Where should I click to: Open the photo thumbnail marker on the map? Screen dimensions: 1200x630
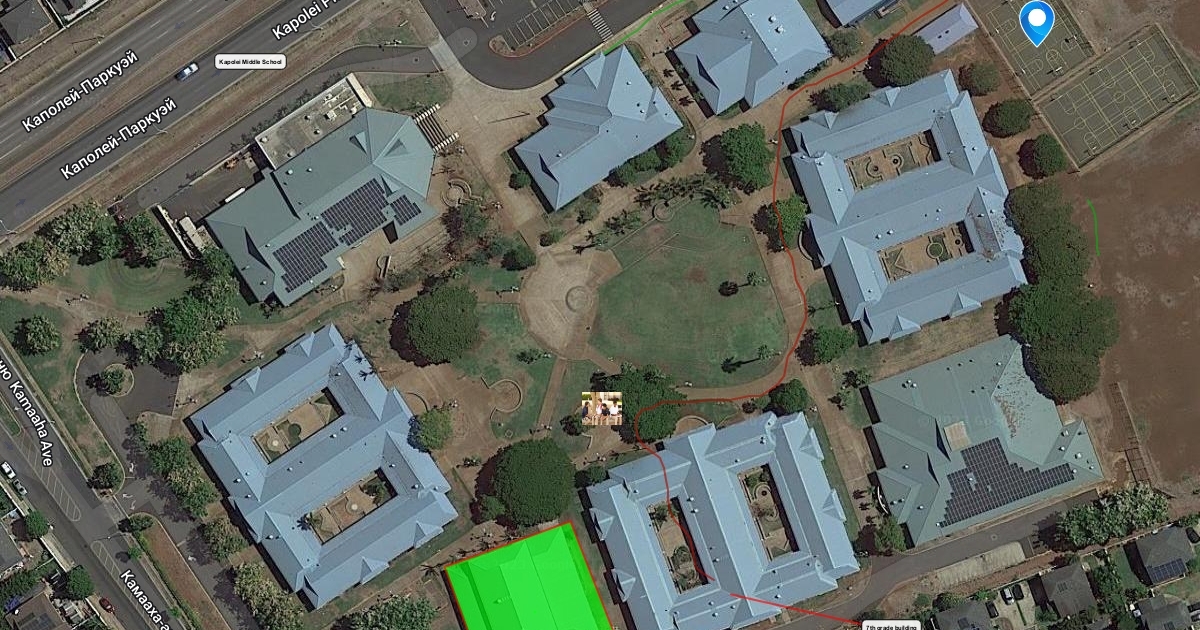pyautogui.click(x=602, y=408)
